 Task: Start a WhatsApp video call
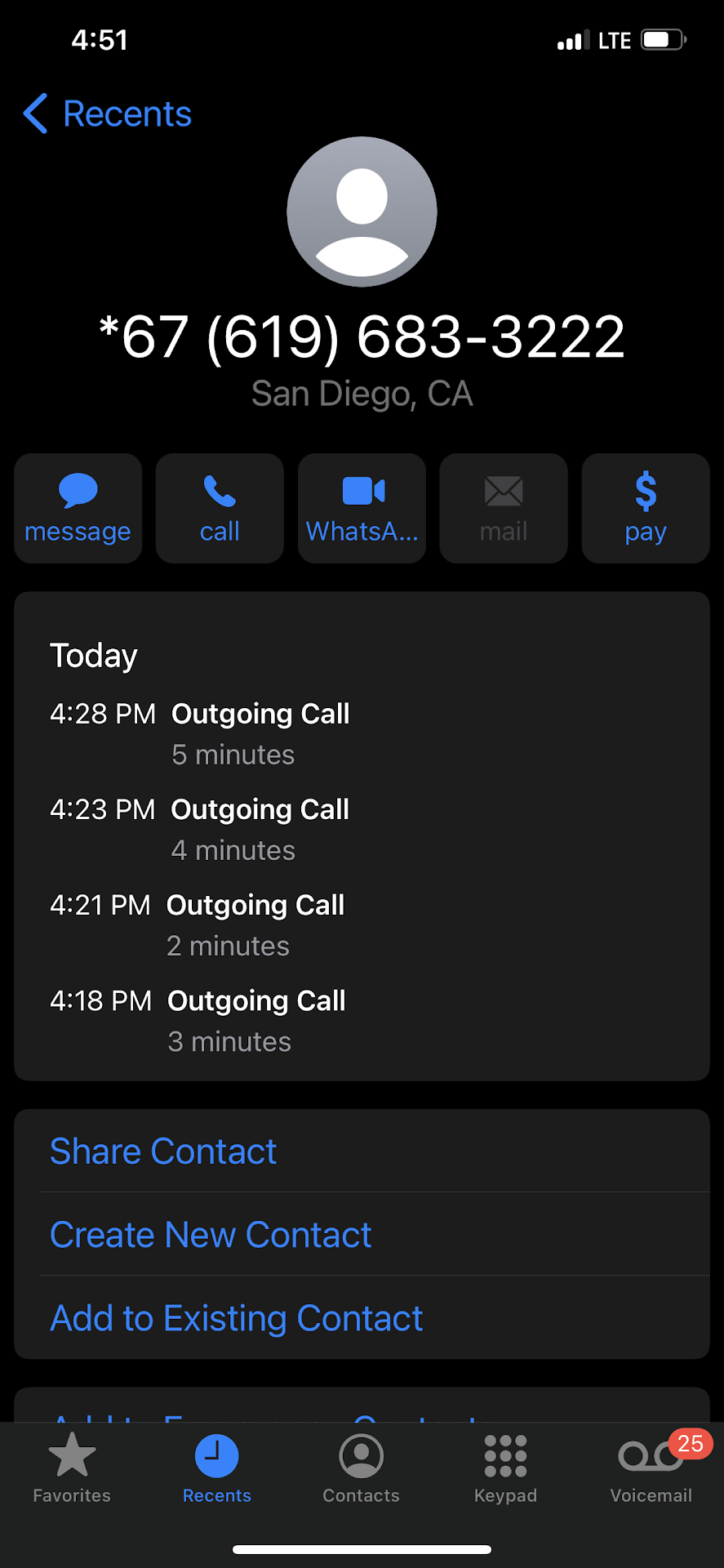pos(362,508)
